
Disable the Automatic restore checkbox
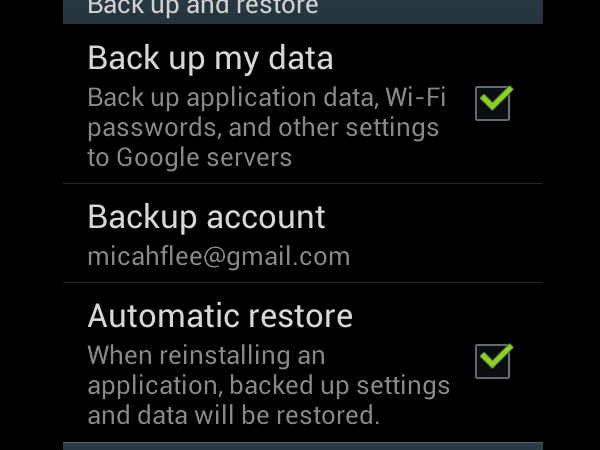click(492, 361)
